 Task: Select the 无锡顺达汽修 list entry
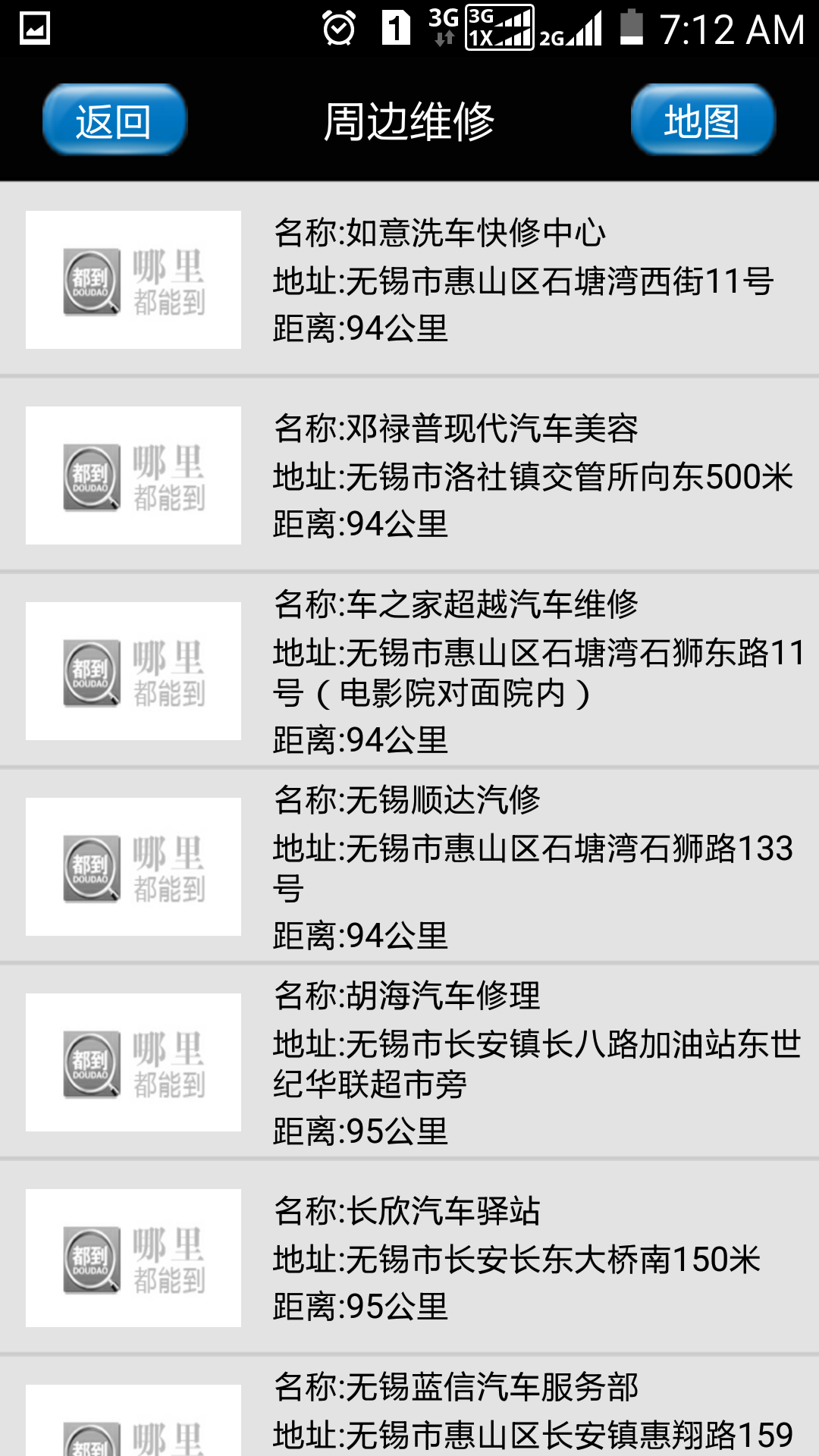[x=409, y=864]
